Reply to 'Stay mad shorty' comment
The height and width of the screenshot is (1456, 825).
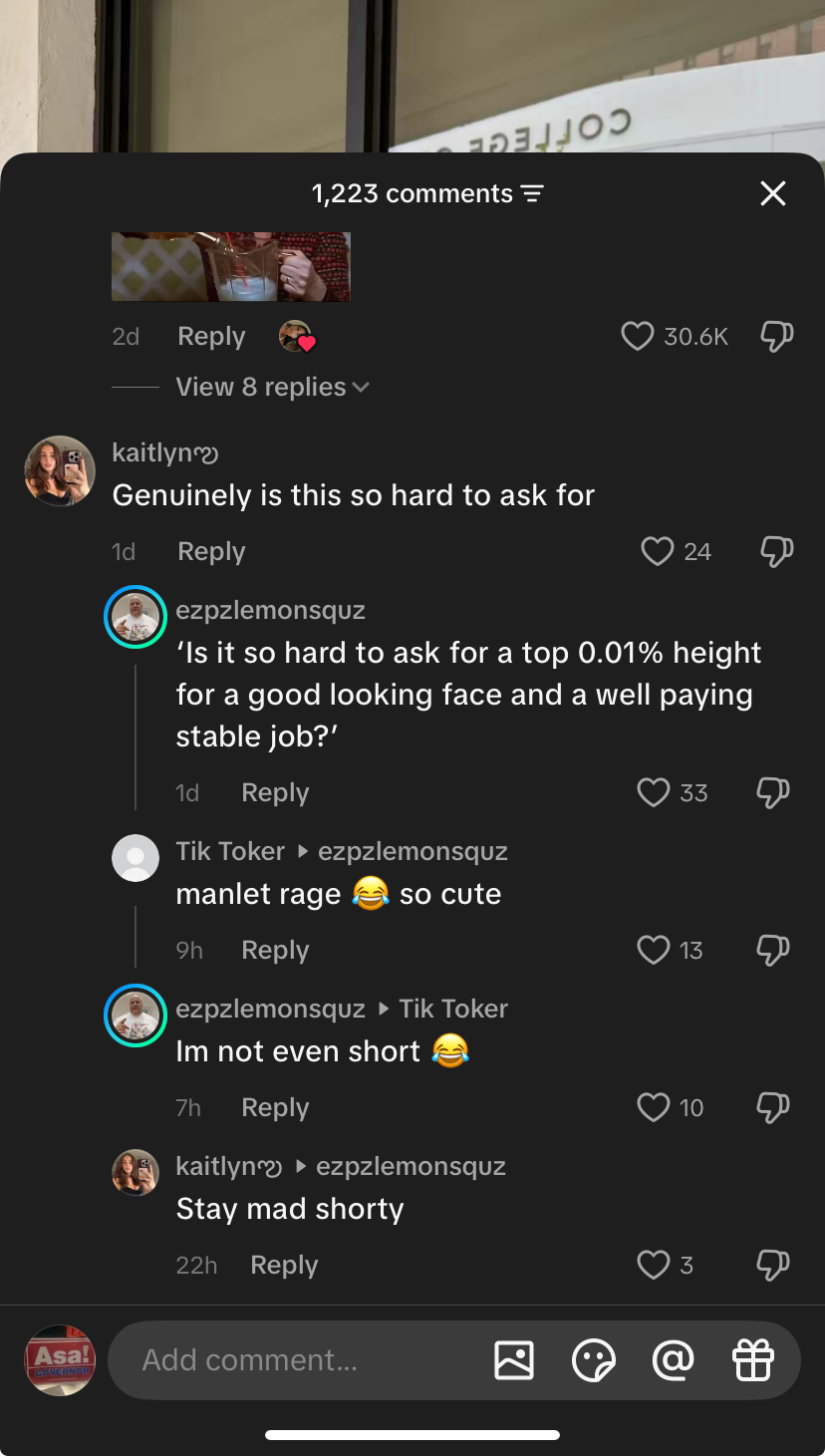pos(284,1265)
